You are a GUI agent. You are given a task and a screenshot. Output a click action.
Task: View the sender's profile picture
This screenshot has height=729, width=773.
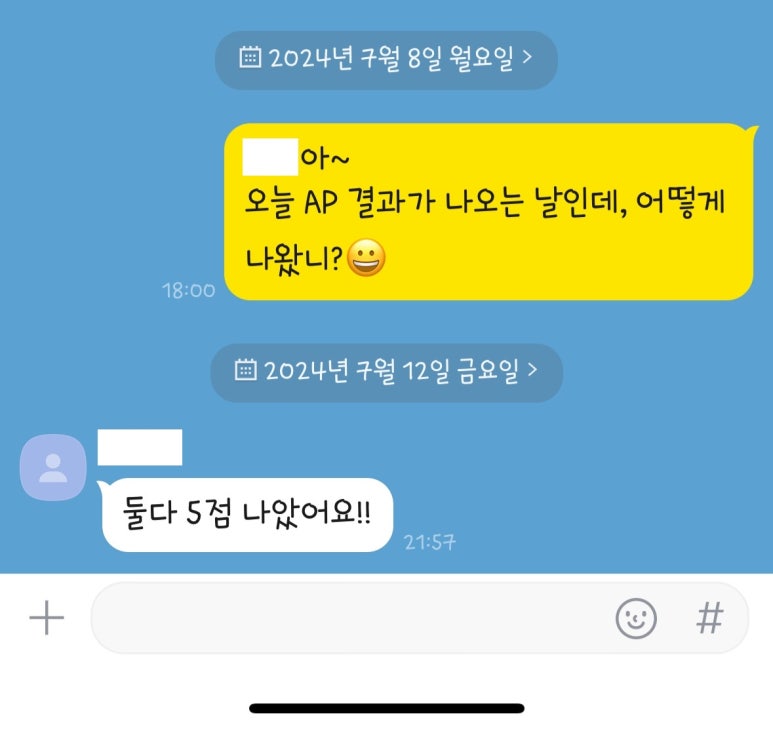pos(53,467)
